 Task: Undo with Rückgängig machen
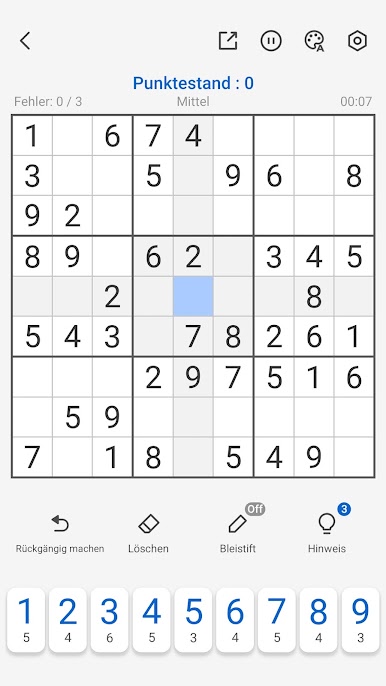coord(60,534)
